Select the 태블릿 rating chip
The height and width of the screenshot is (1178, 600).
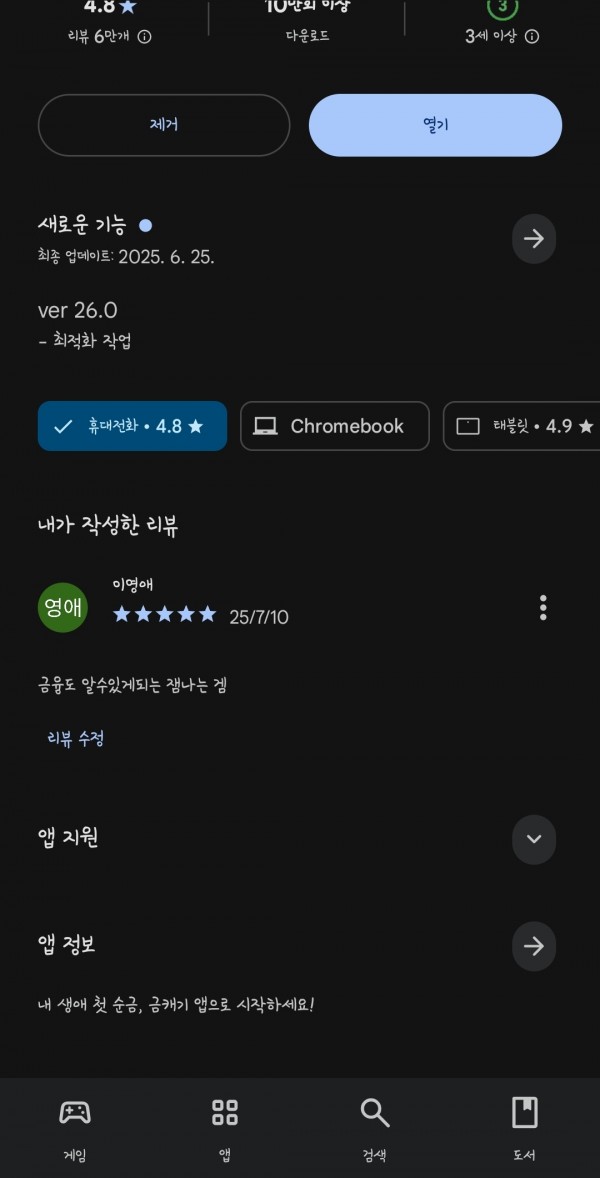523,426
